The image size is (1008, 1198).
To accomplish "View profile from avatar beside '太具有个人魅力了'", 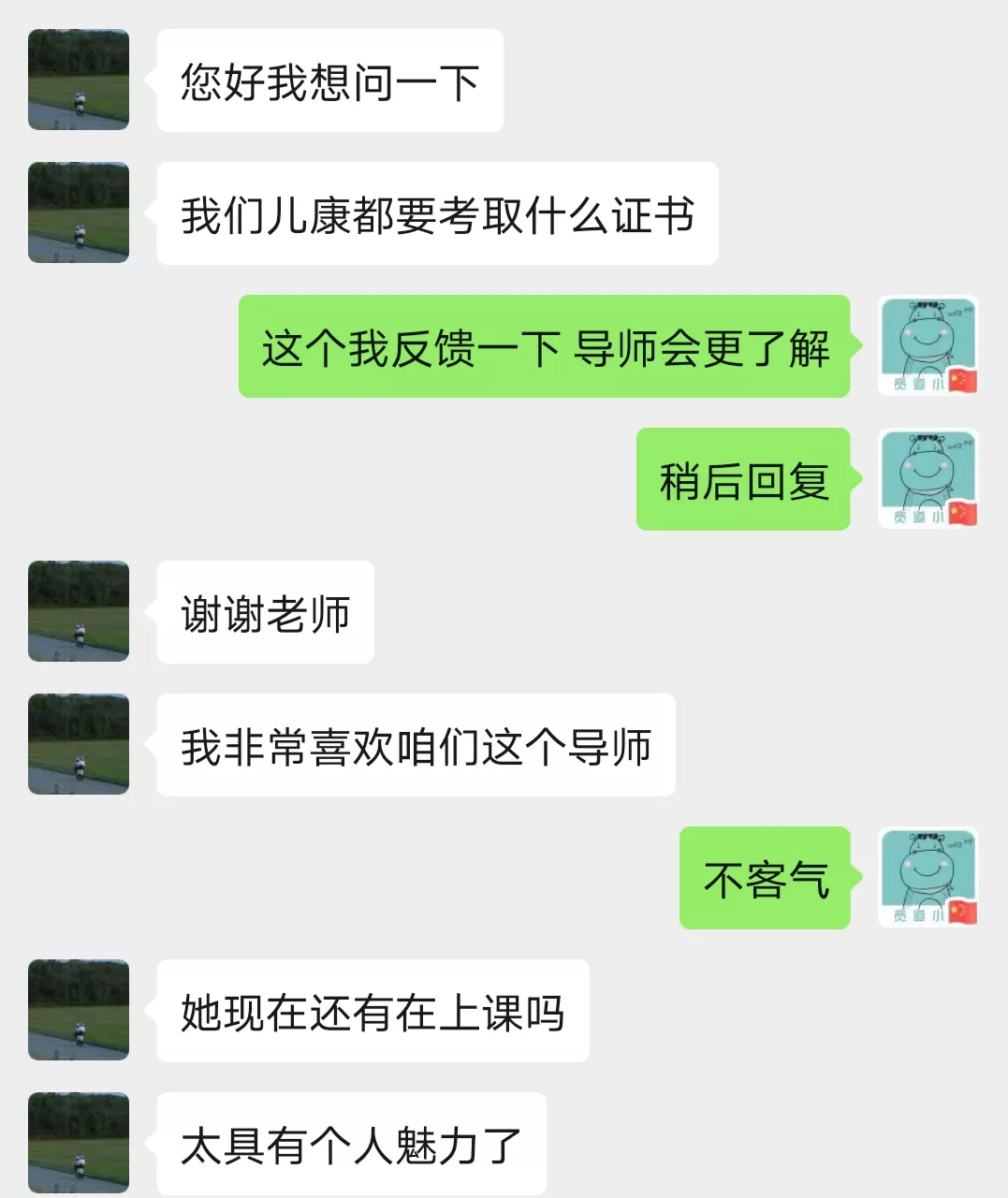I will [x=79, y=1142].
